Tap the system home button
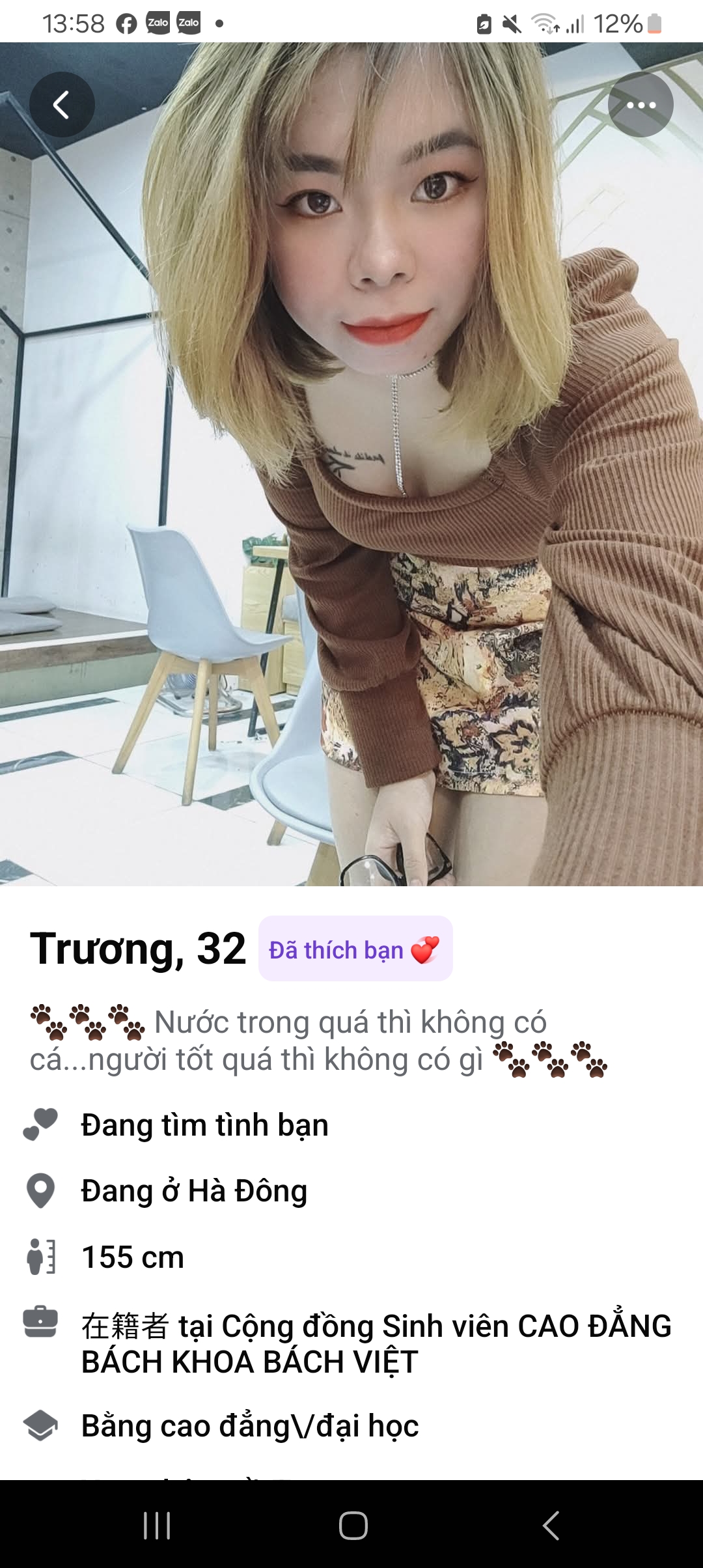Screen dimensions: 703x1568 point(353,1525)
